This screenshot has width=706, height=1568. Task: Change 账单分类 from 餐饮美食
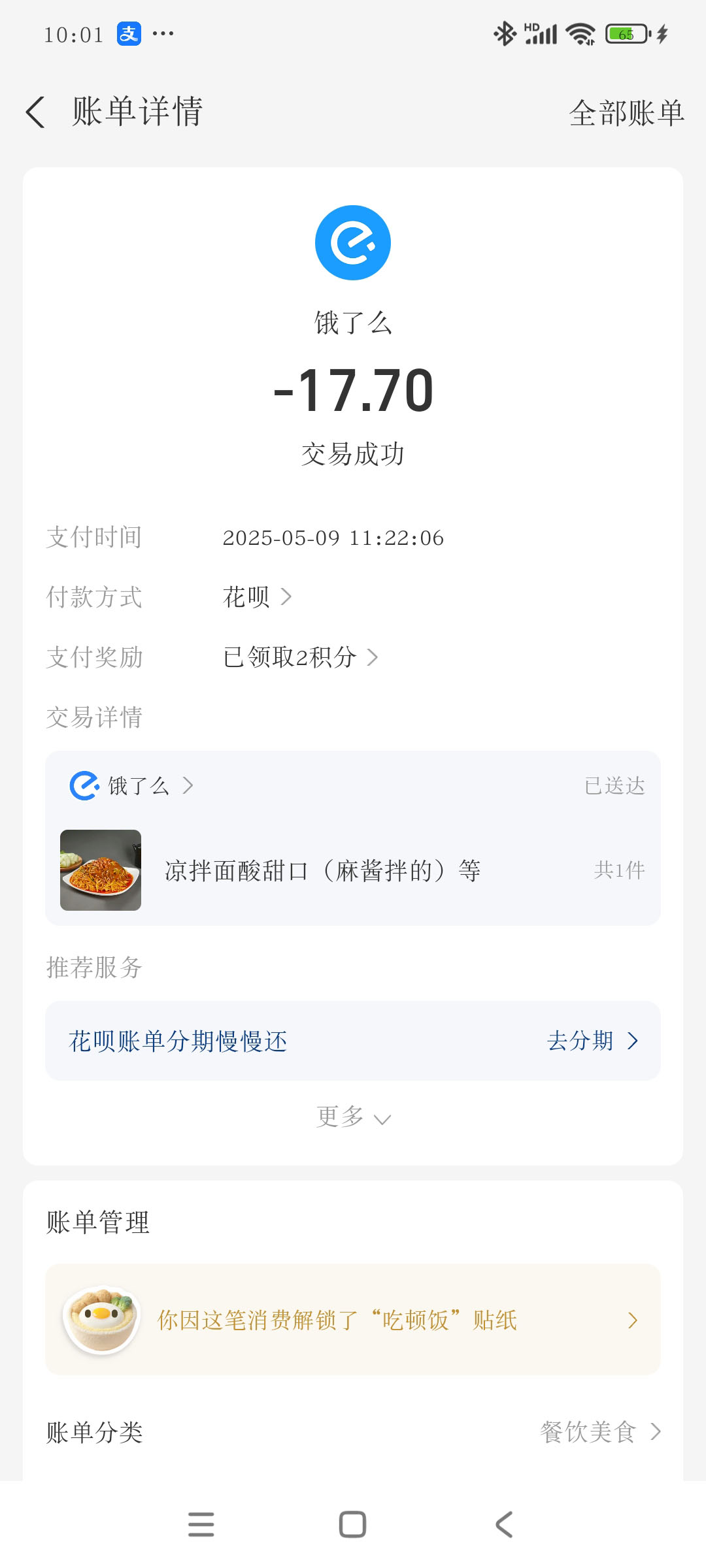tap(599, 1432)
